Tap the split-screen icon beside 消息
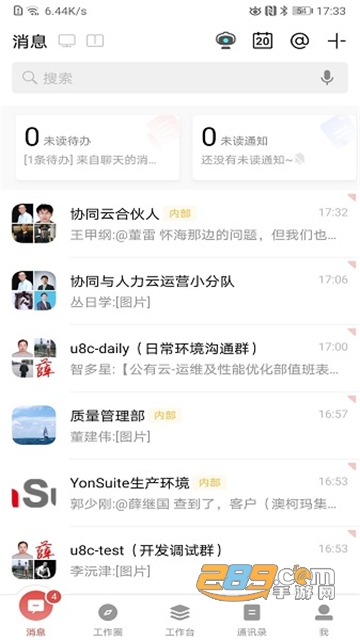Screen dimensions: 360x640 click(x=95, y=41)
